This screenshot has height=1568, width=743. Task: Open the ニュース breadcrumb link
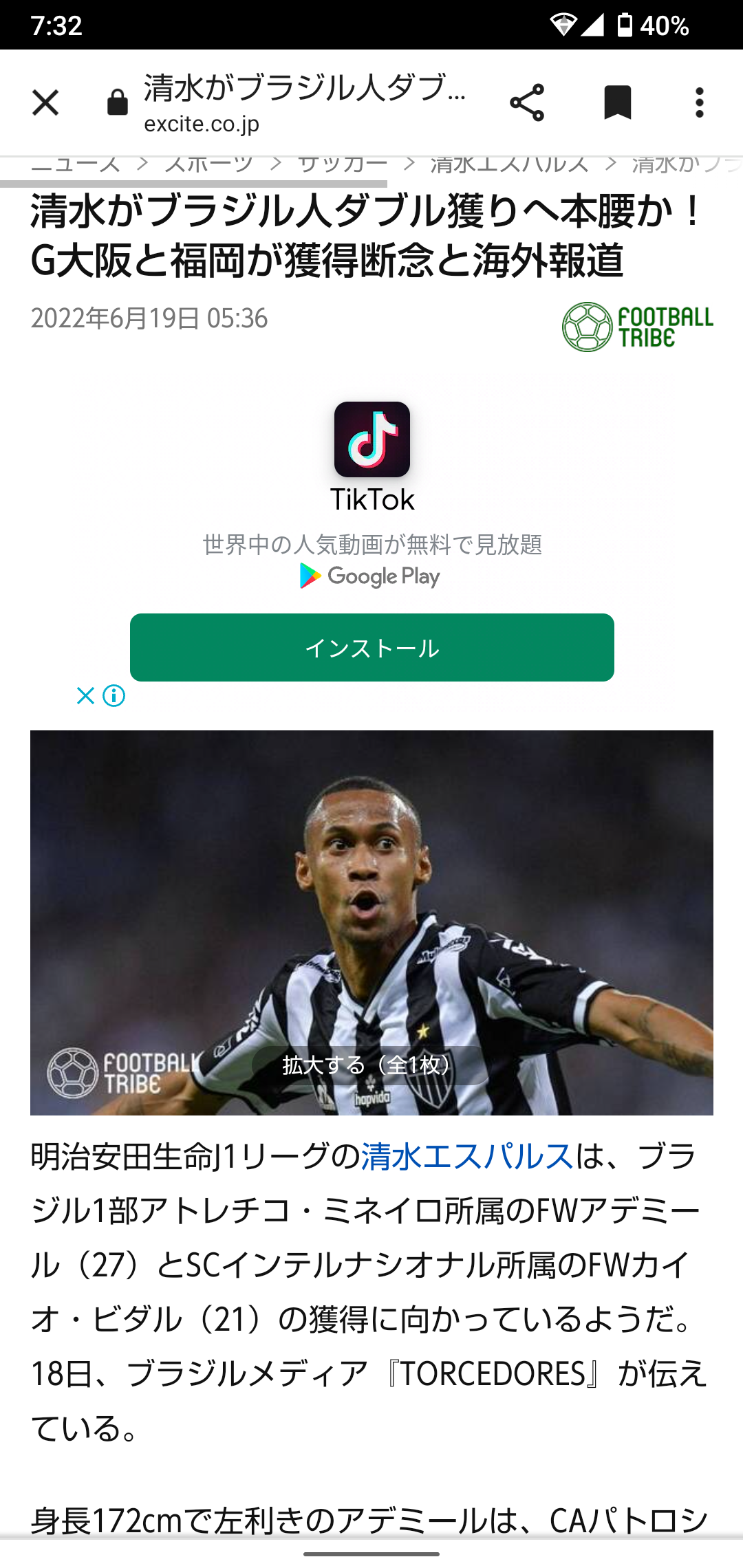pos(76,165)
